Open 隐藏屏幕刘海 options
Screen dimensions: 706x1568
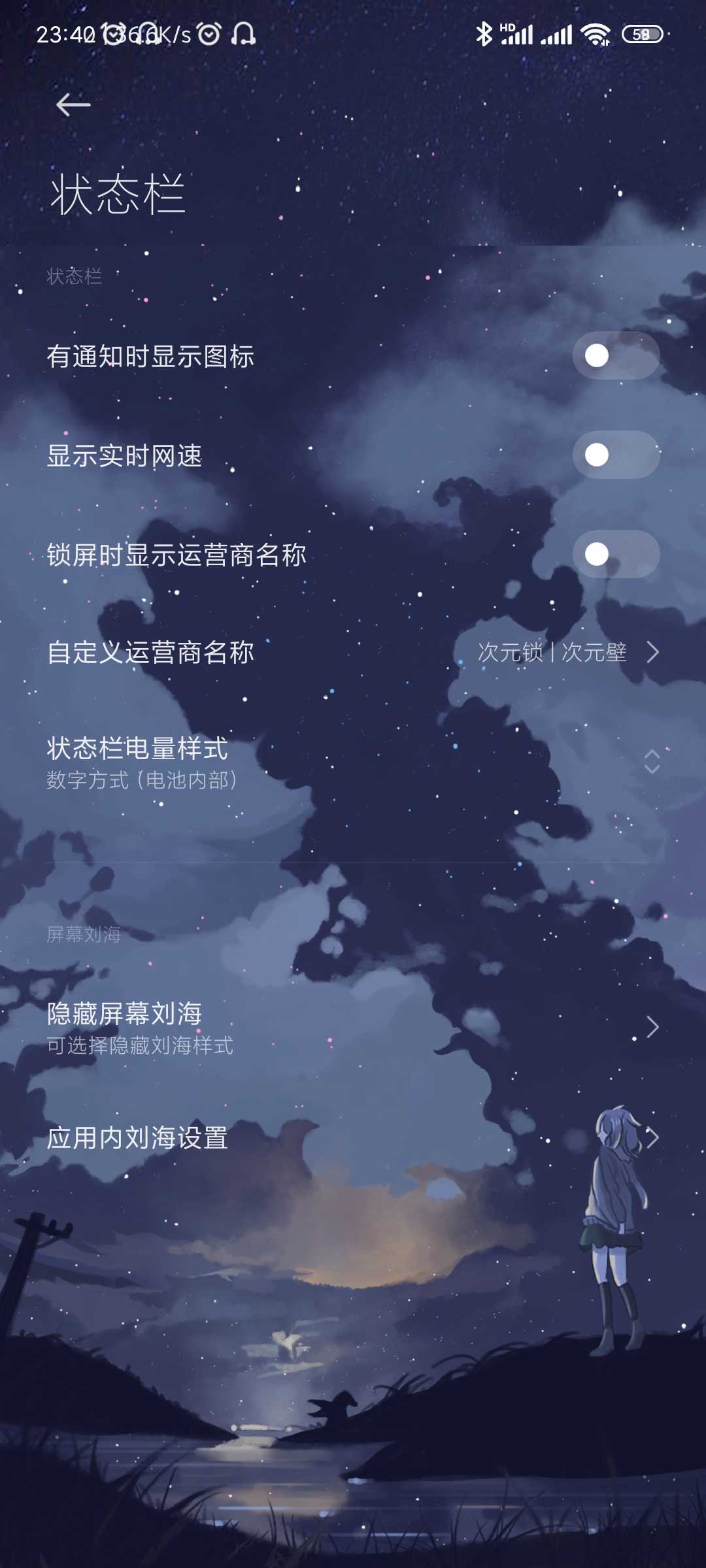click(x=353, y=1028)
